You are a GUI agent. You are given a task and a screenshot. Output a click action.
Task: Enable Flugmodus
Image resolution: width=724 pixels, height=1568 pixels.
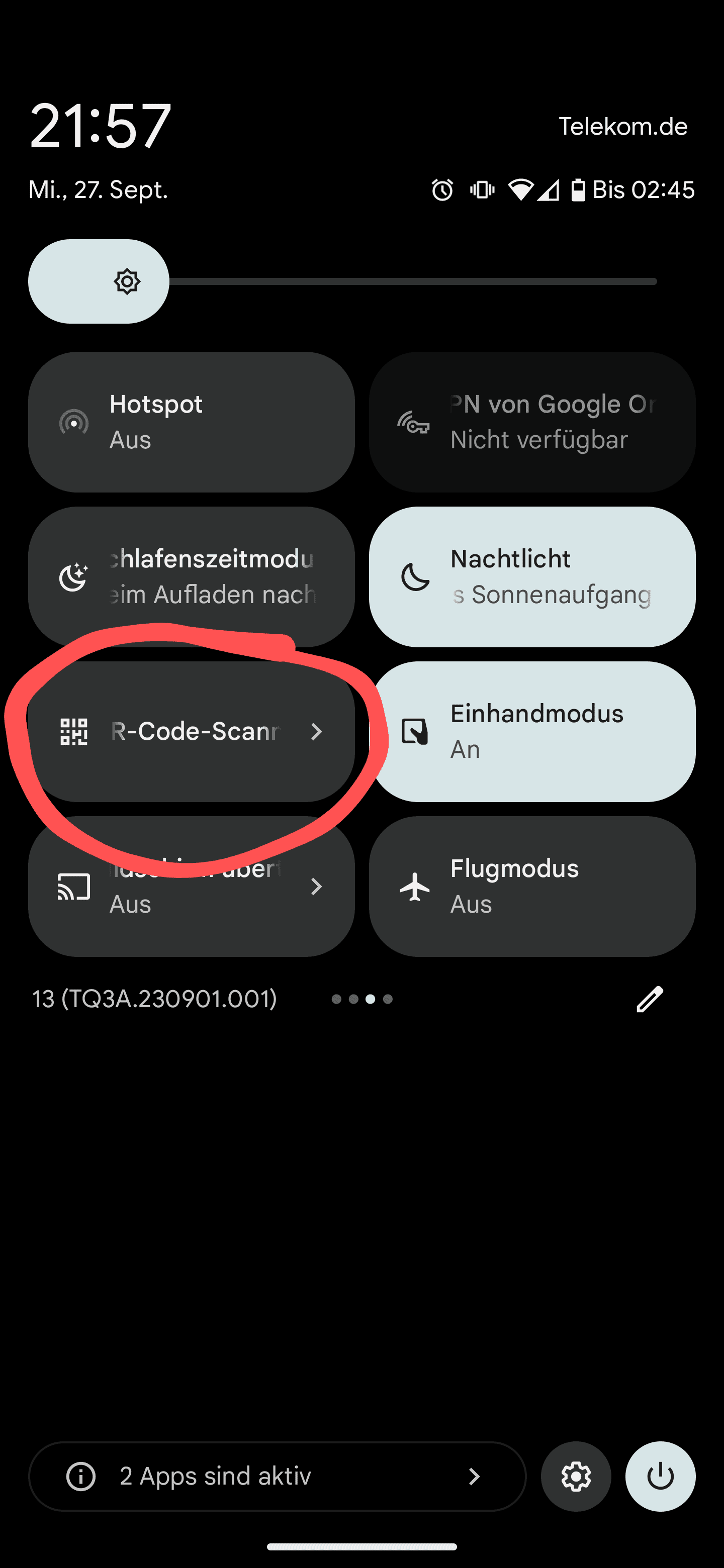point(532,886)
